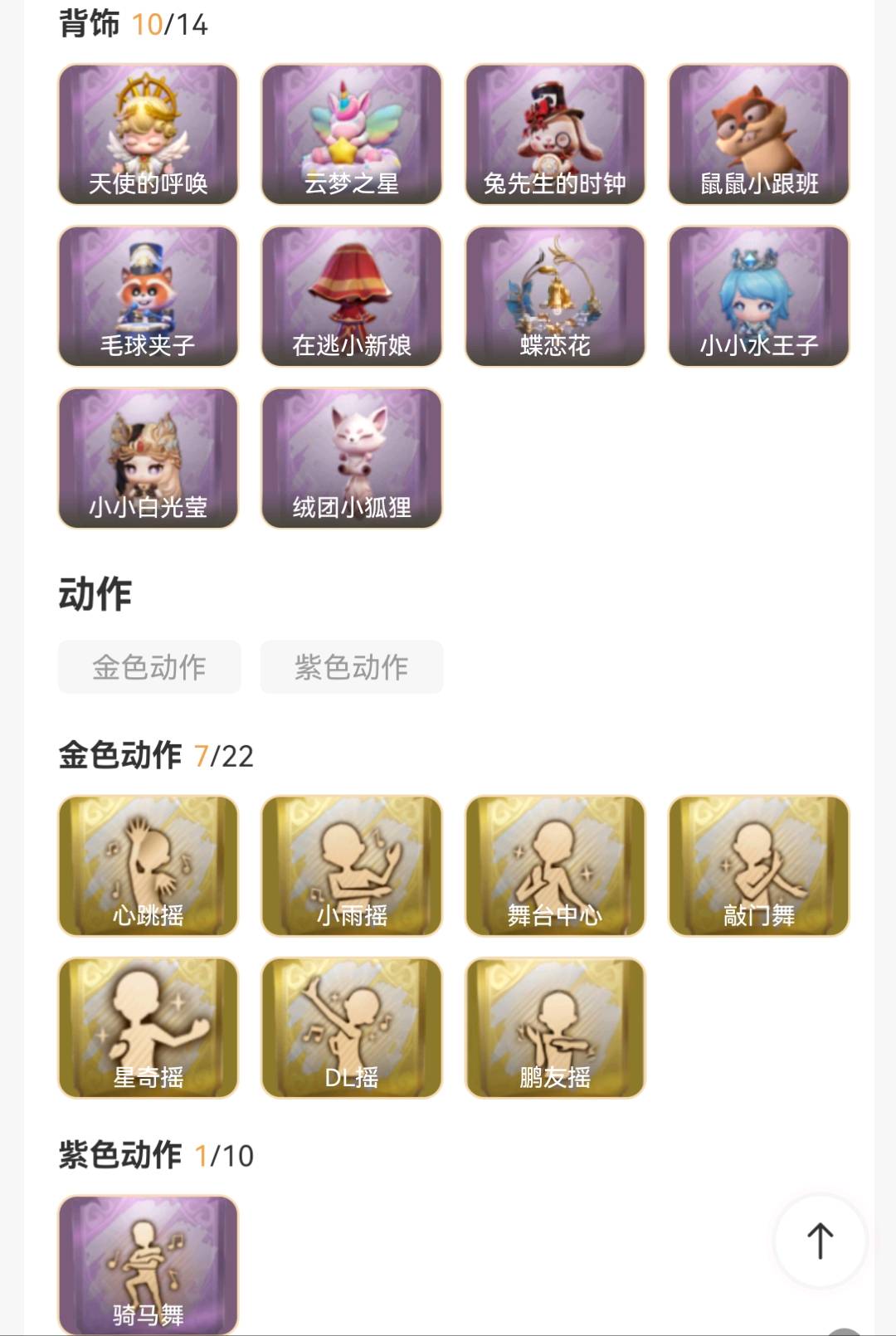Screen dimensions: 896x1336
Task: Tap the 鼠鼠小跟班 card
Action: pos(759,134)
